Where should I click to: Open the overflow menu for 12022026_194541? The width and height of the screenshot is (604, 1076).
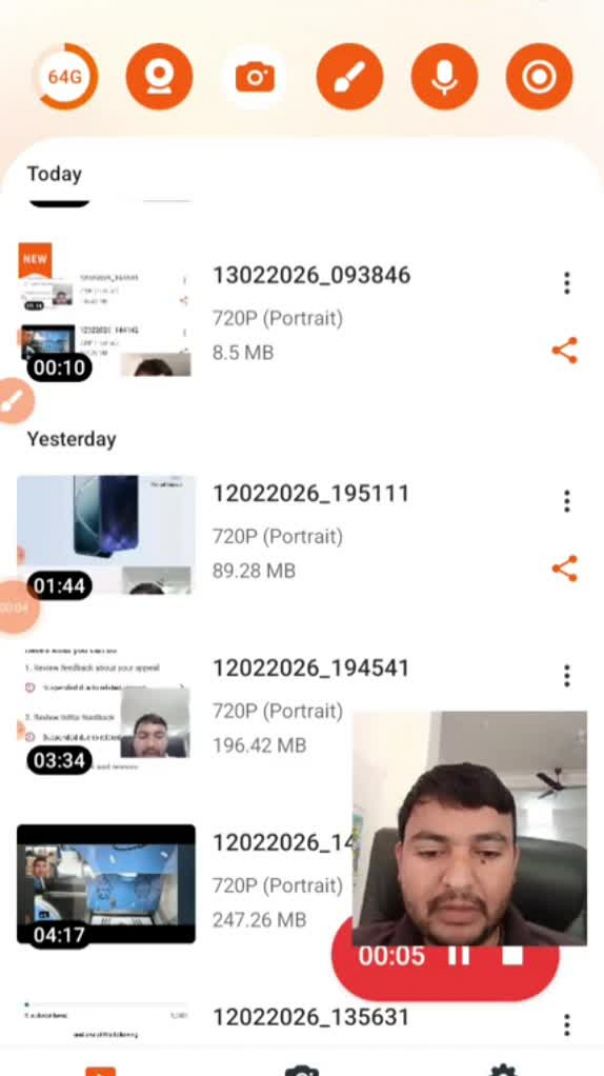[566, 675]
